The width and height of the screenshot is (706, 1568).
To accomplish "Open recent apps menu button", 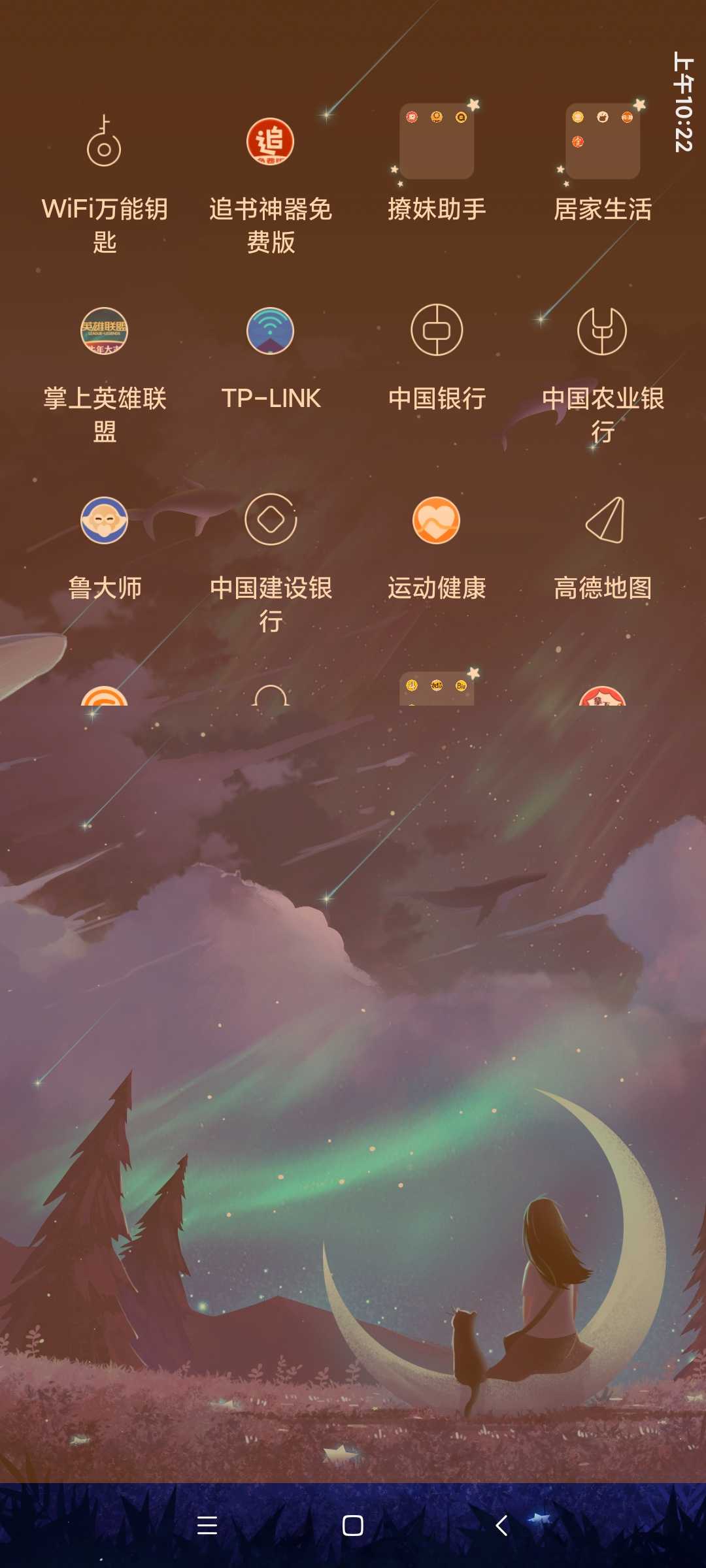I will 207,1526.
